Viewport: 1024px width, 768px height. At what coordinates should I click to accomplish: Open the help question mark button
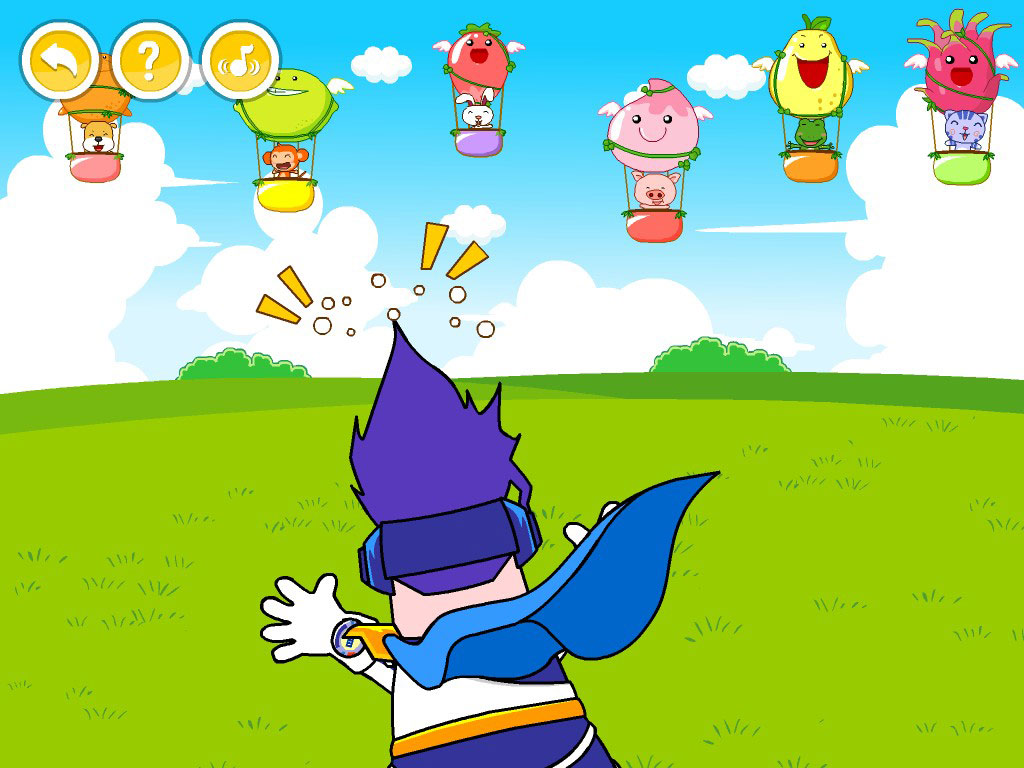150,61
